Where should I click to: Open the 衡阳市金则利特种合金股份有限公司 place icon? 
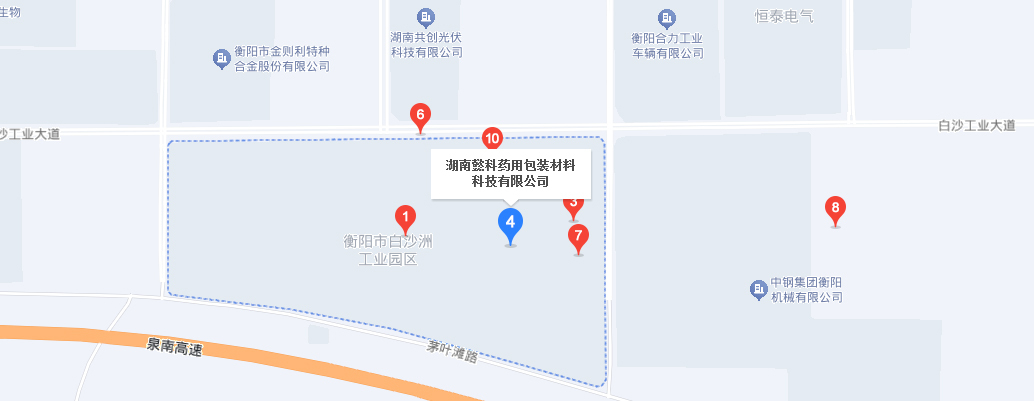coord(221,59)
